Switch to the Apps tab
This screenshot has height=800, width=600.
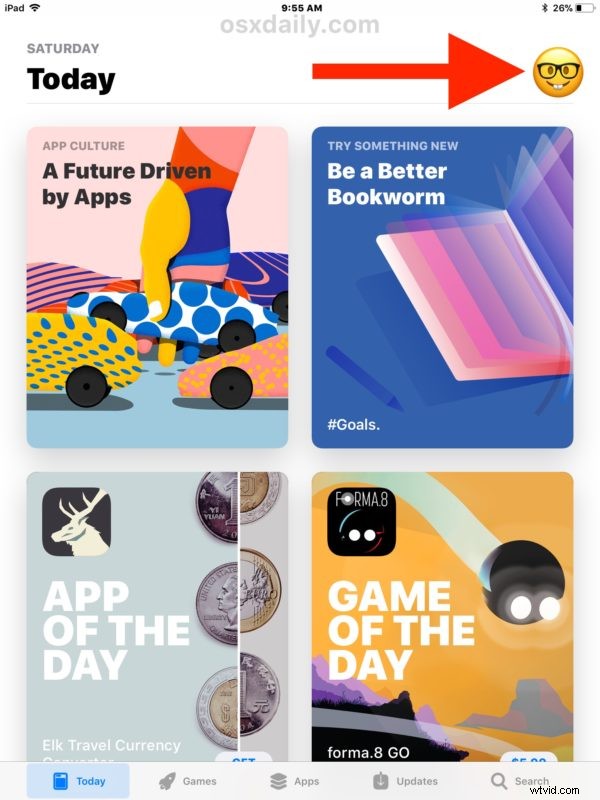pyautogui.click(x=295, y=780)
